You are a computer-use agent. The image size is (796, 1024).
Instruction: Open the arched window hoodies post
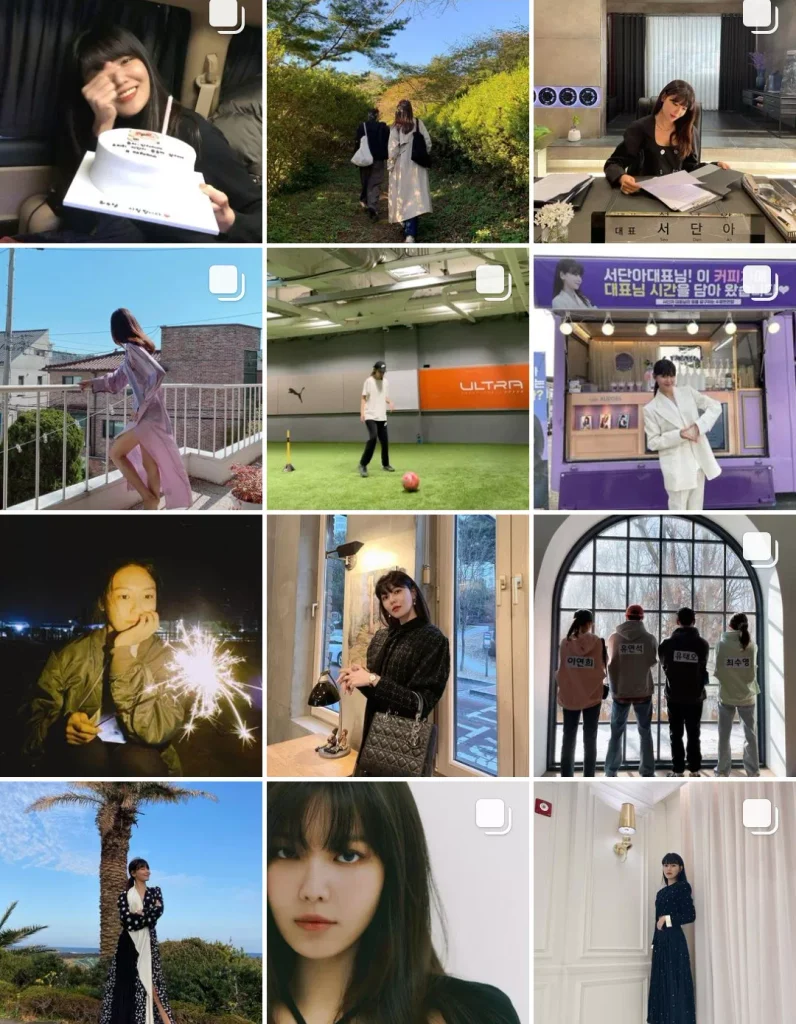pos(665,646)
